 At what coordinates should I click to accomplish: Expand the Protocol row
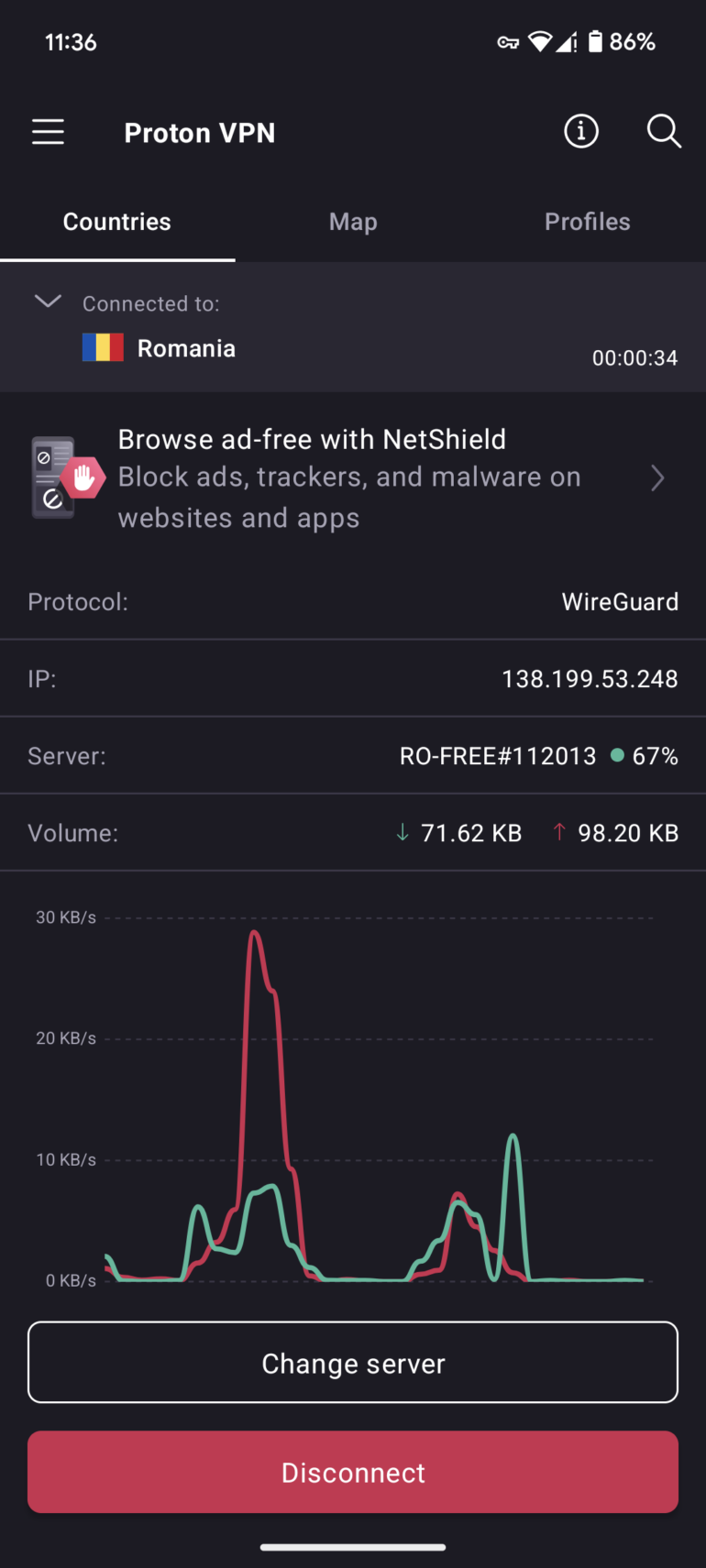[353, 601]
